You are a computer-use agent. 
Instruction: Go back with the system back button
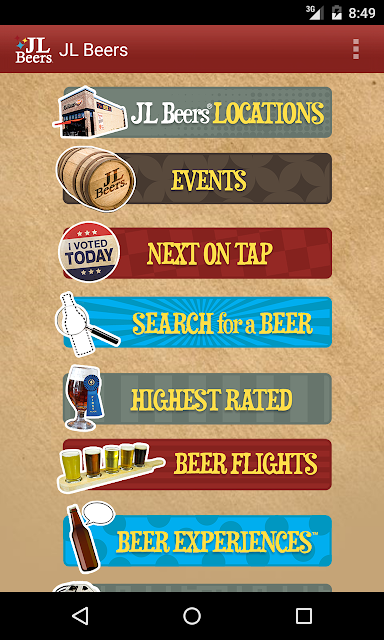point(80,616)
